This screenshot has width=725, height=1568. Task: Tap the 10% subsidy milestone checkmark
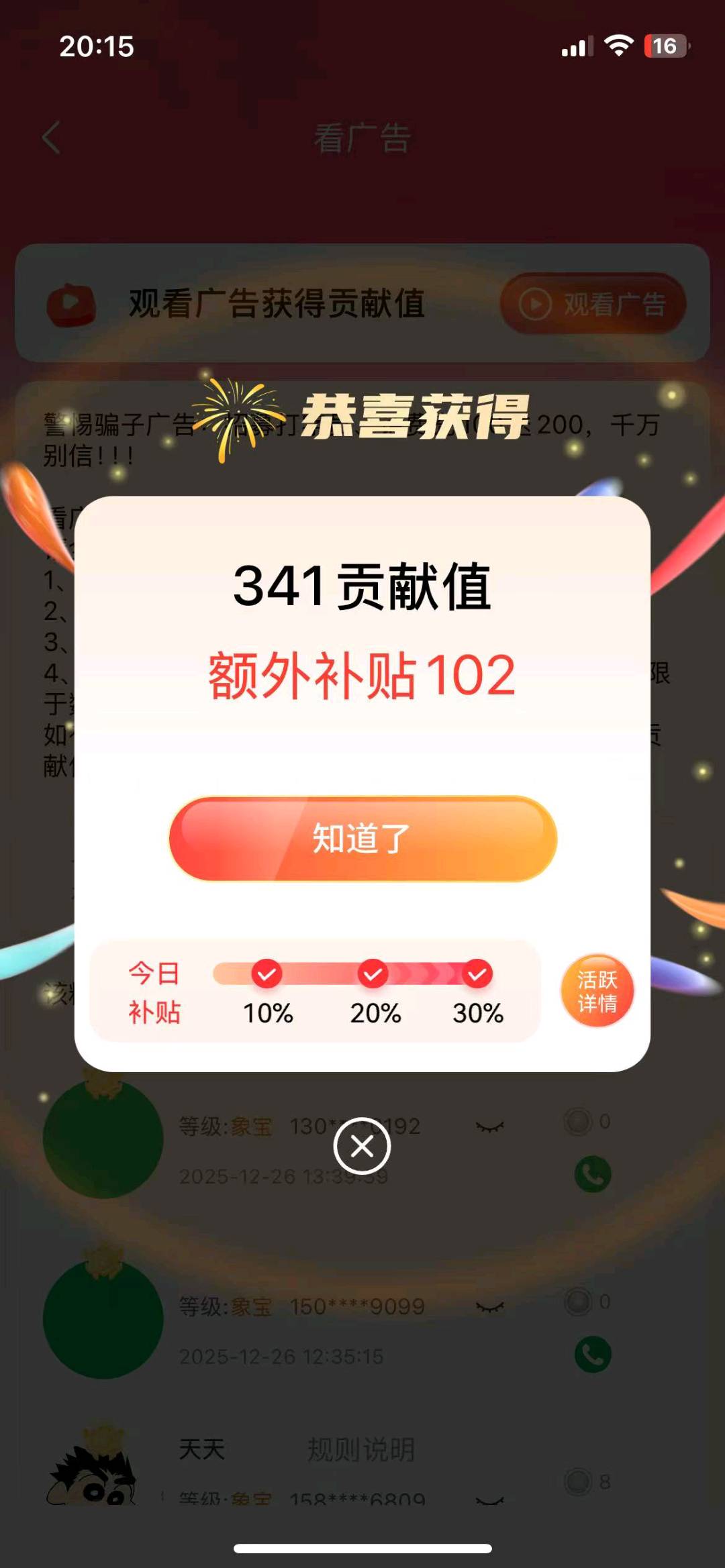(x=268, y=974)
